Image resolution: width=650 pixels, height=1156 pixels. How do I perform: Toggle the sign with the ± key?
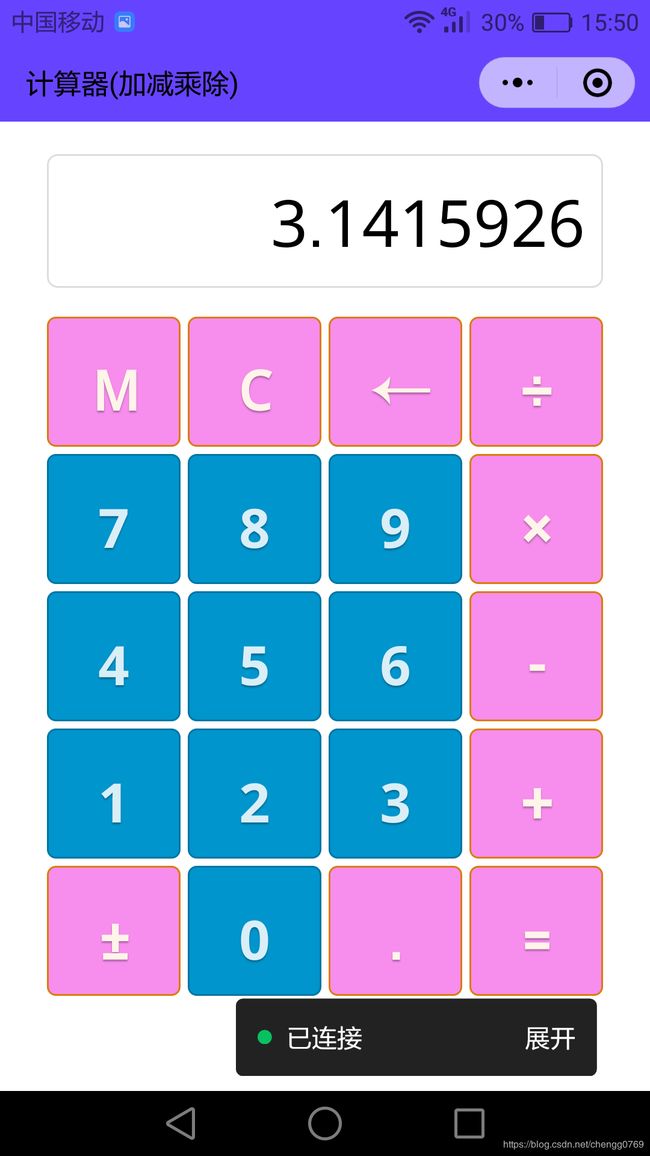[x=113, y=931]
